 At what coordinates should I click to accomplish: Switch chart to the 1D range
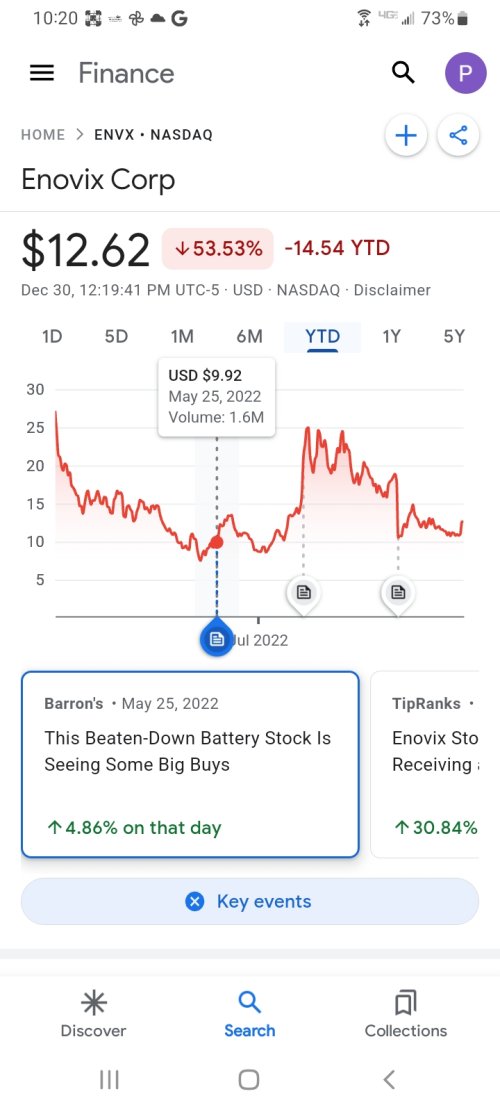coord(52,336)
